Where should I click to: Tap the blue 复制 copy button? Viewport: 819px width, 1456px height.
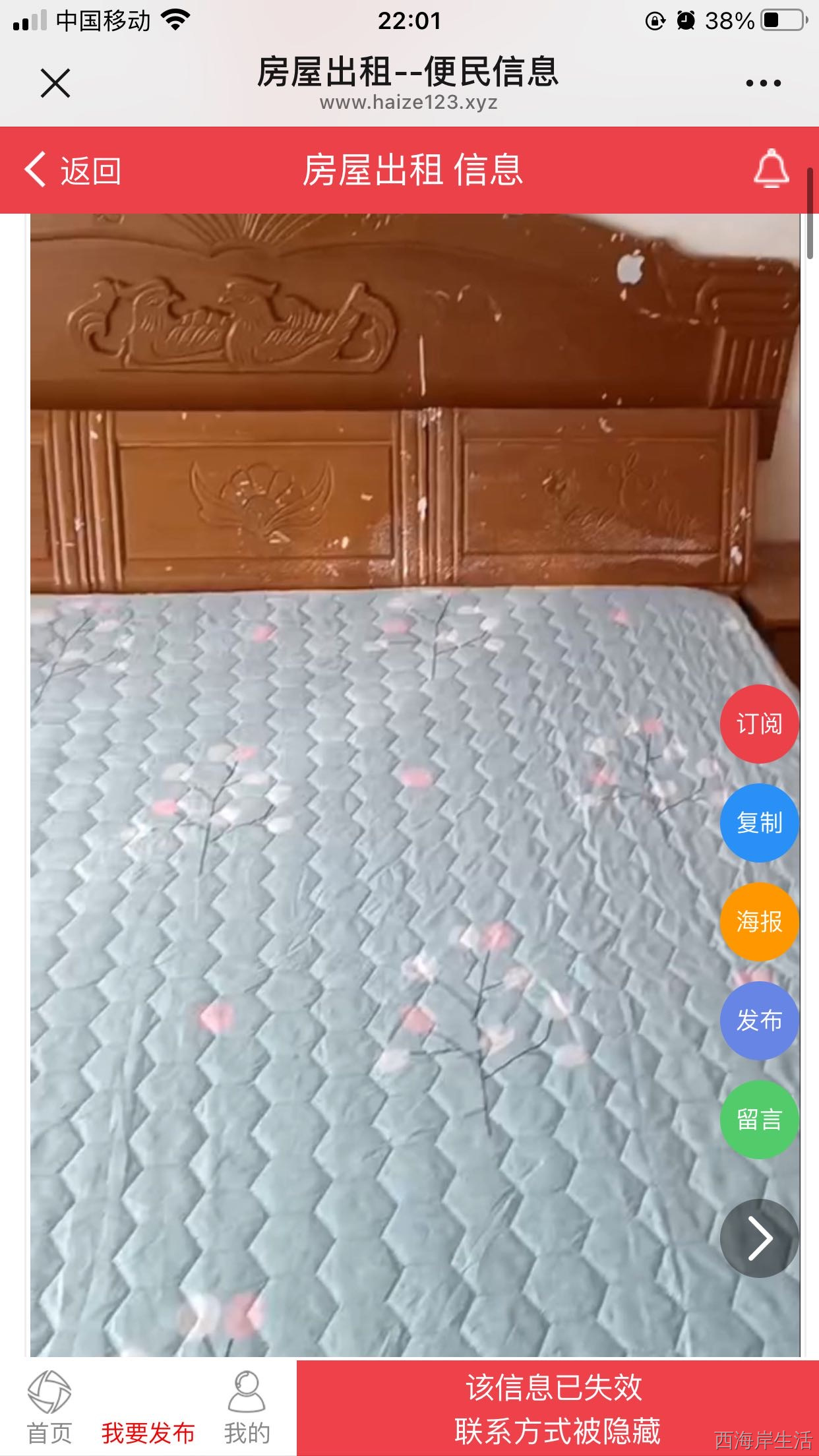tap(759, 823)
